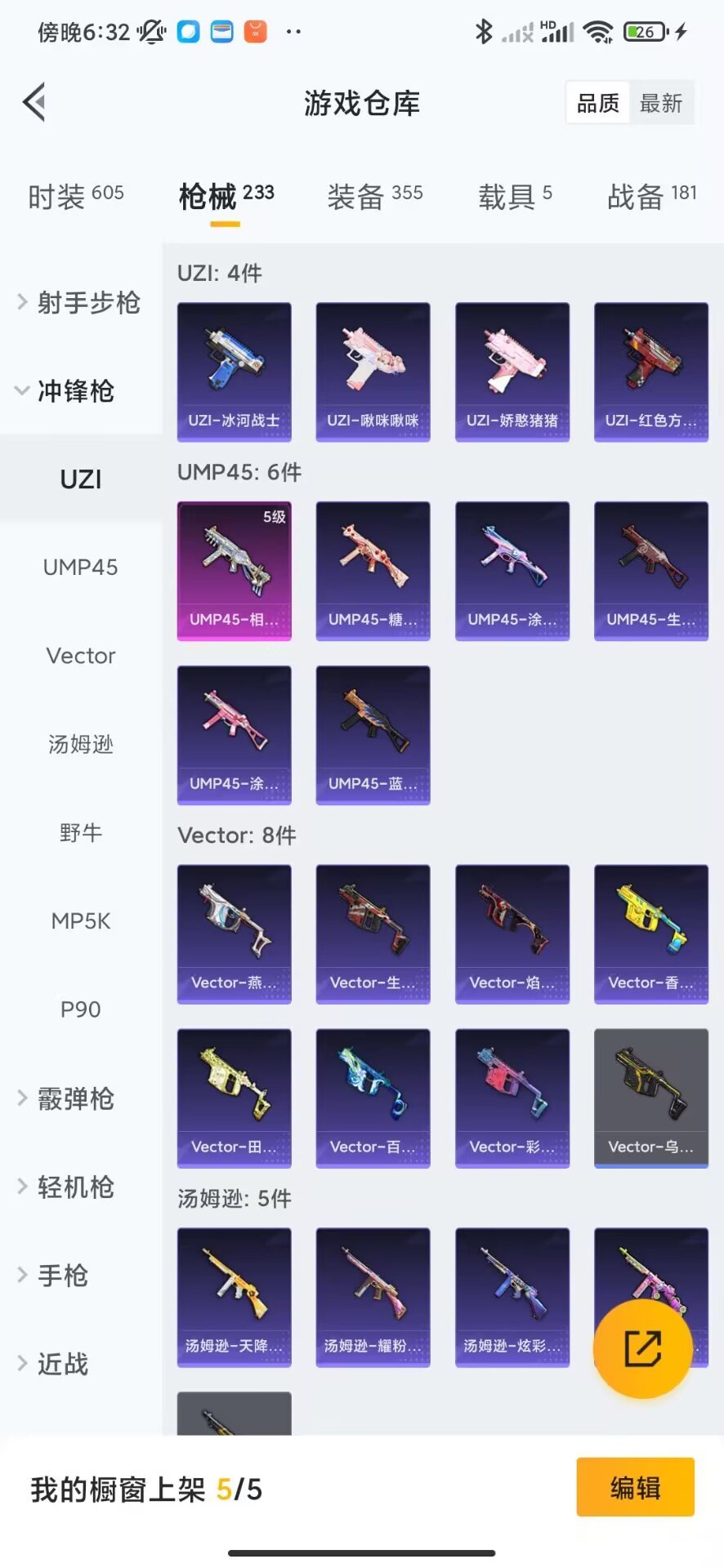Open the UZI-冰河战士 skin
This screenshot has height=1568, width=724.
pyautogui.click(x=235, y=372)
